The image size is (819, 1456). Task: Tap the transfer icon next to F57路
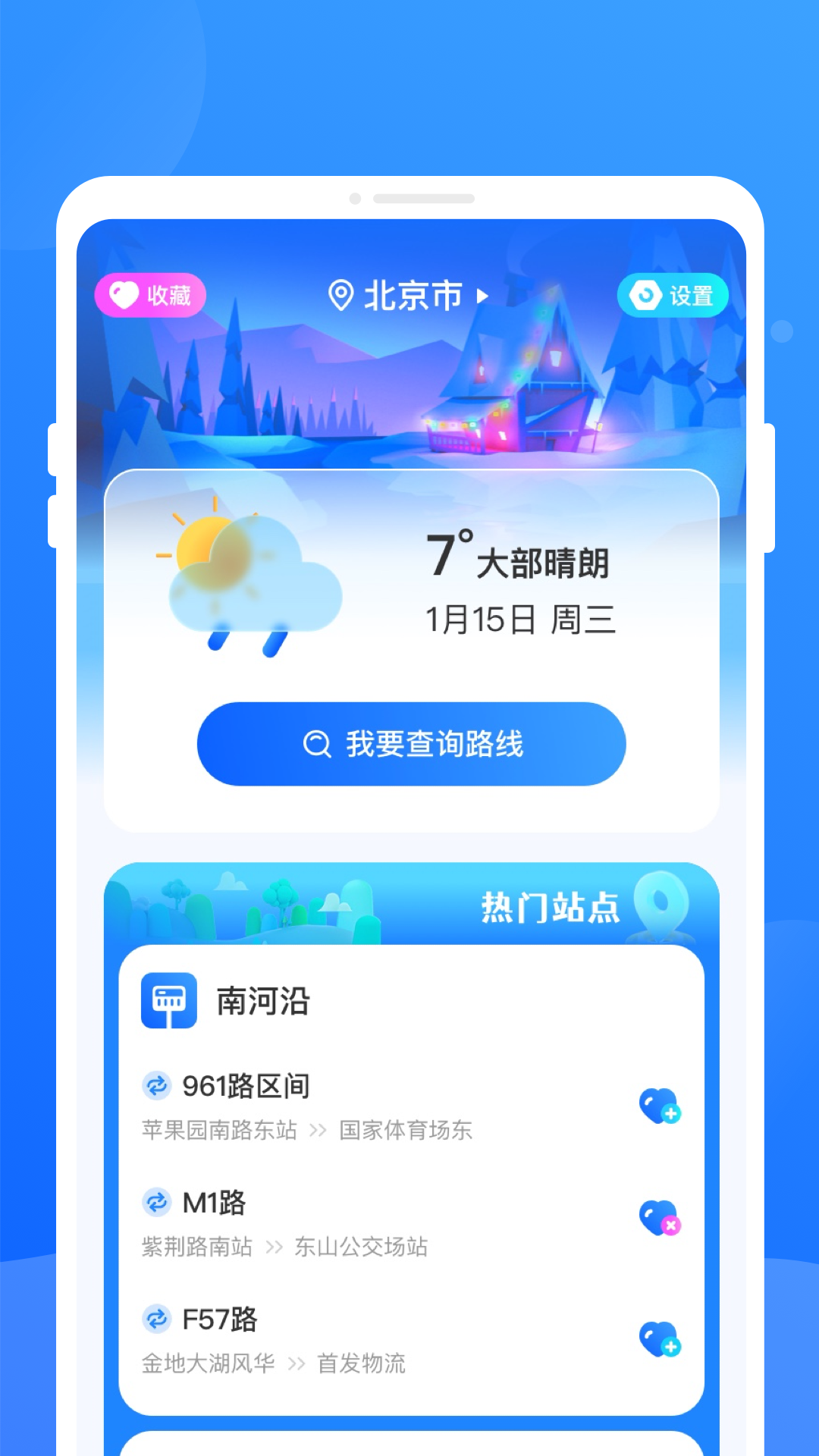157,1319
